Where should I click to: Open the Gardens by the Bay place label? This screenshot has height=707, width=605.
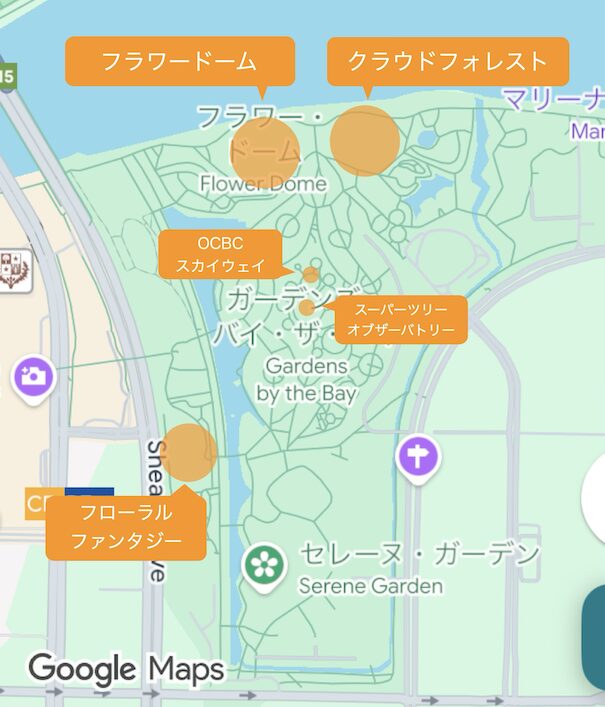306,380
